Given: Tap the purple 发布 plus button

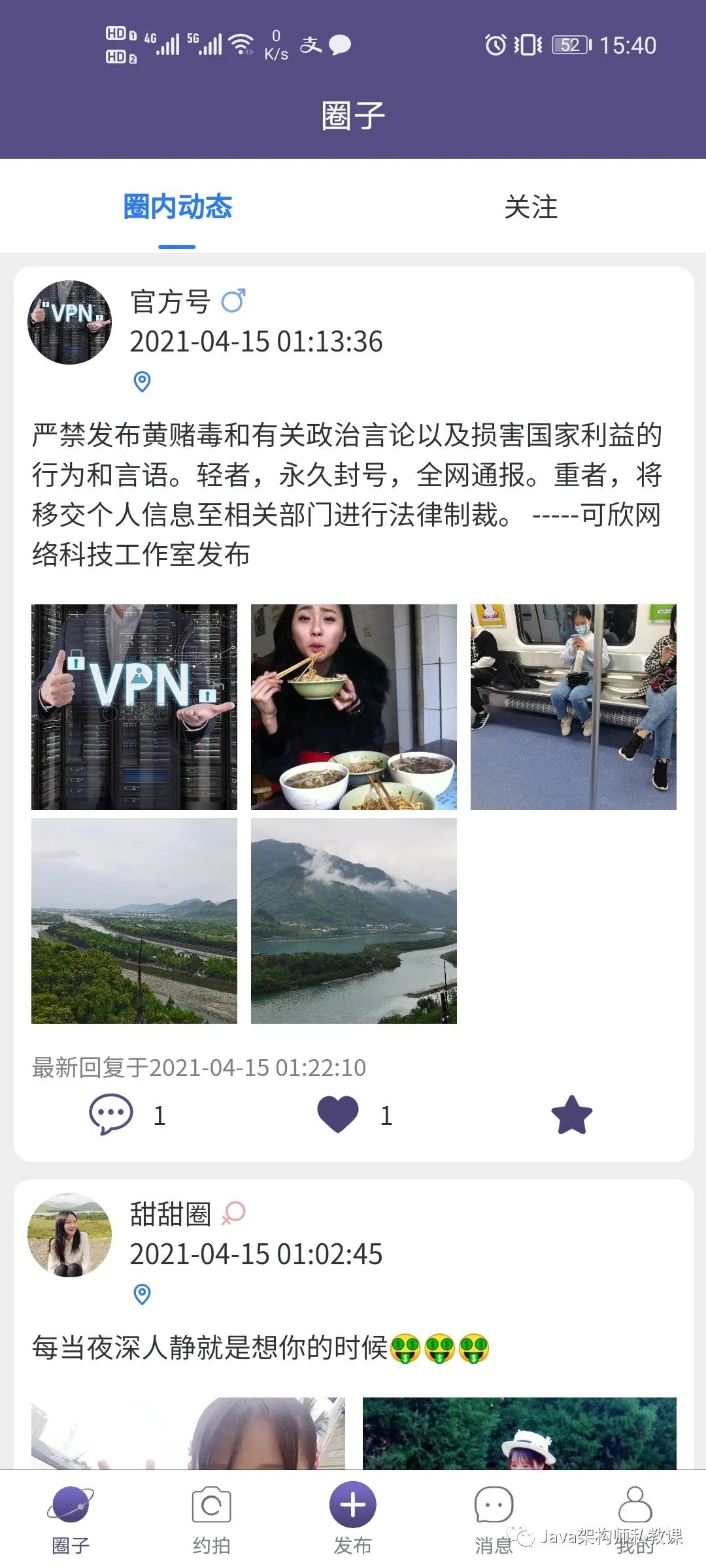Looking at the screenshot, I should tap(353, 1499).
